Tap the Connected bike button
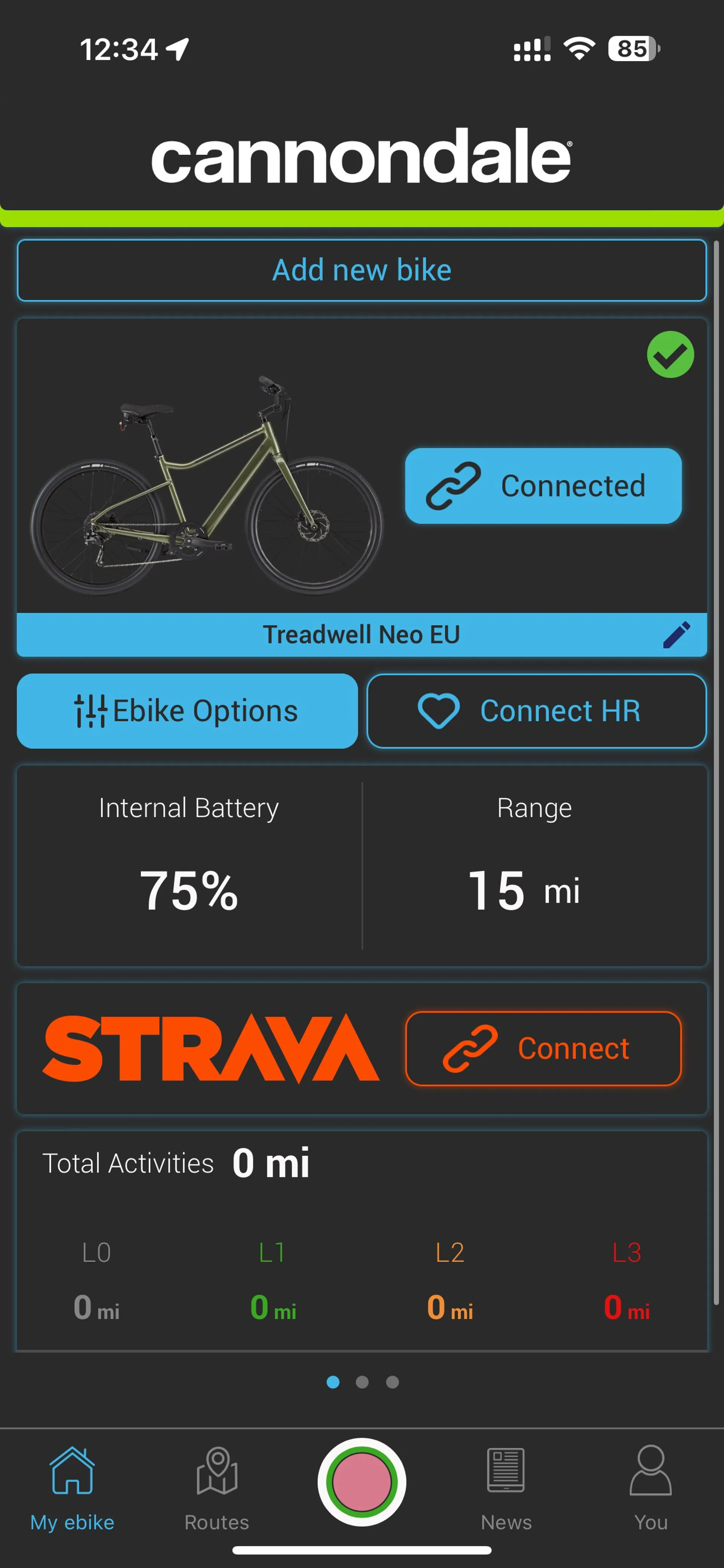The image size is (724, 1568). [543, 486]
